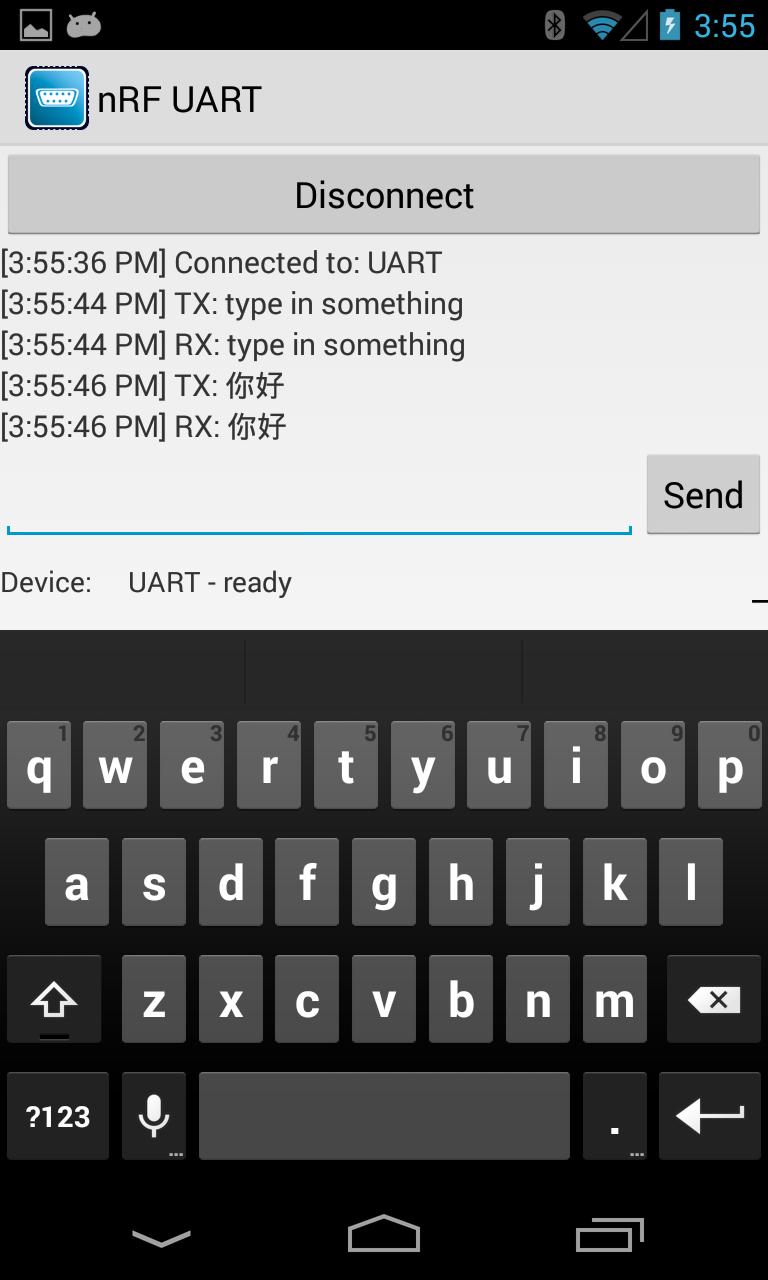Hit the backspace key on the keyboard

(x=713, y=999)
